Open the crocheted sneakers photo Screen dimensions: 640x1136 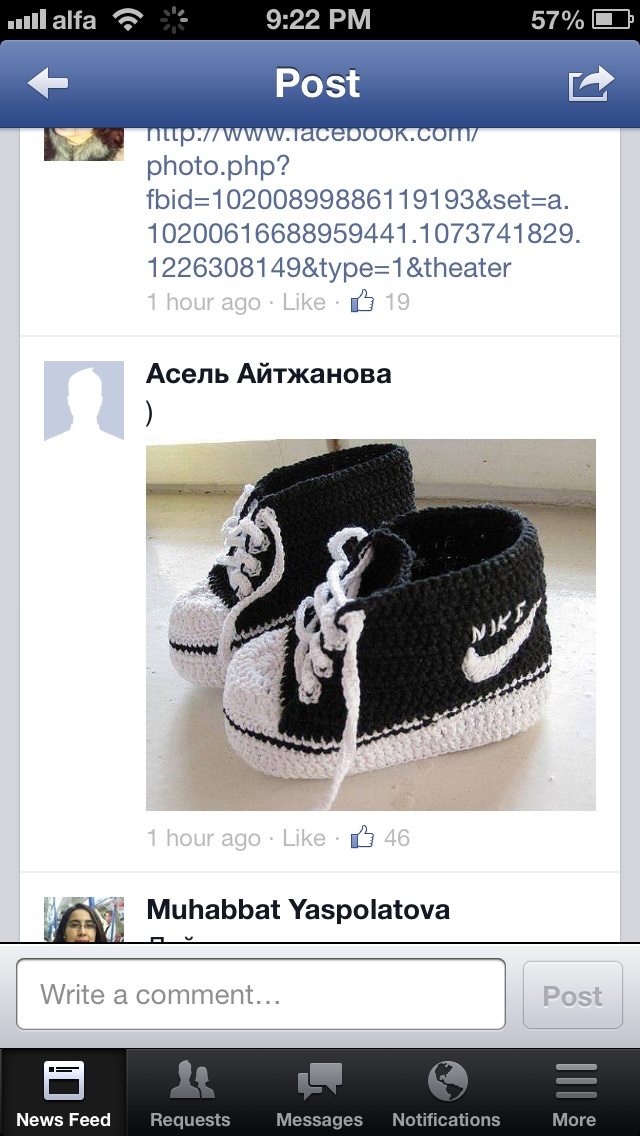[x=371, y=625]
